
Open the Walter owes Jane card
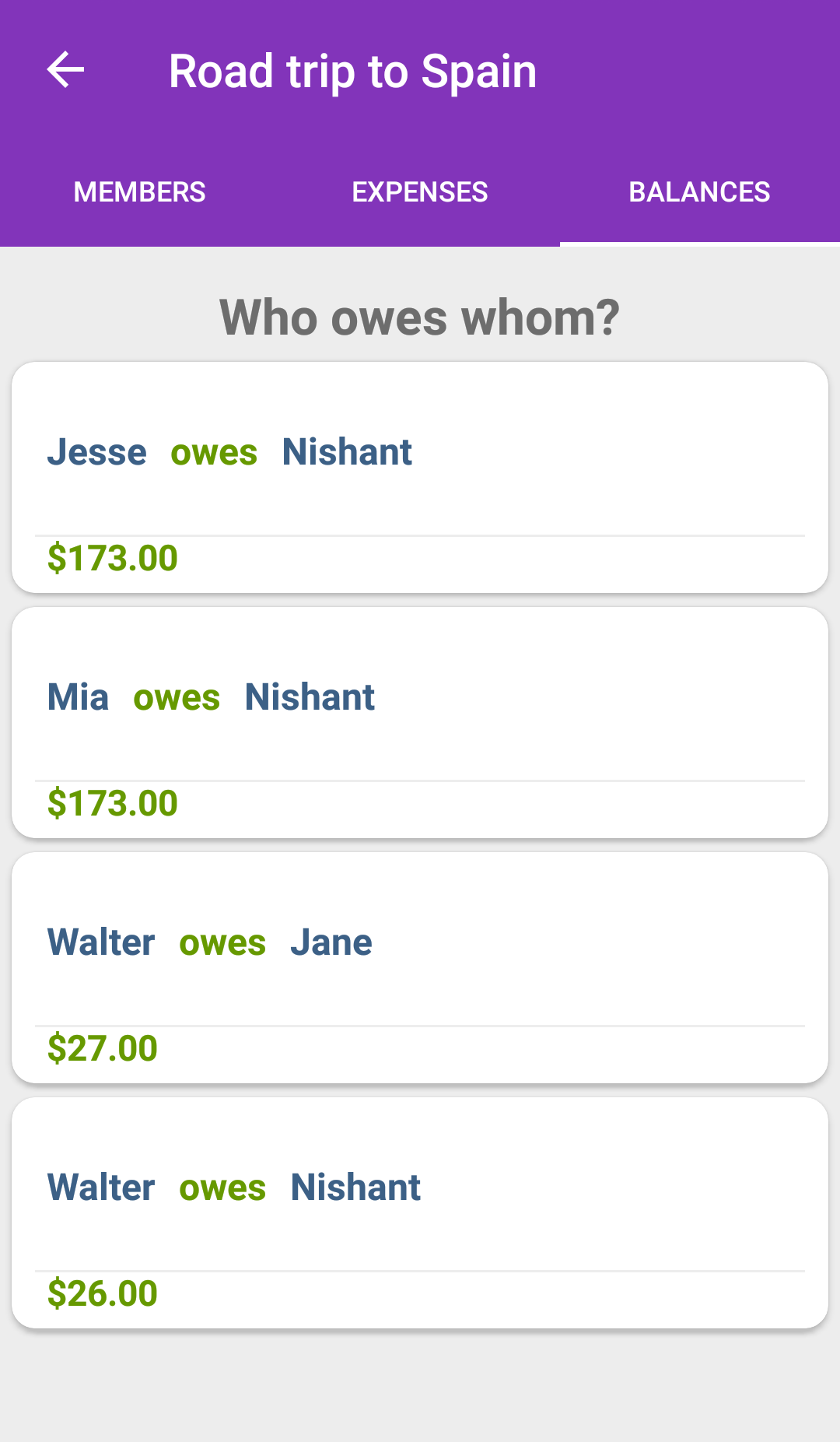(x=420, y=967)
